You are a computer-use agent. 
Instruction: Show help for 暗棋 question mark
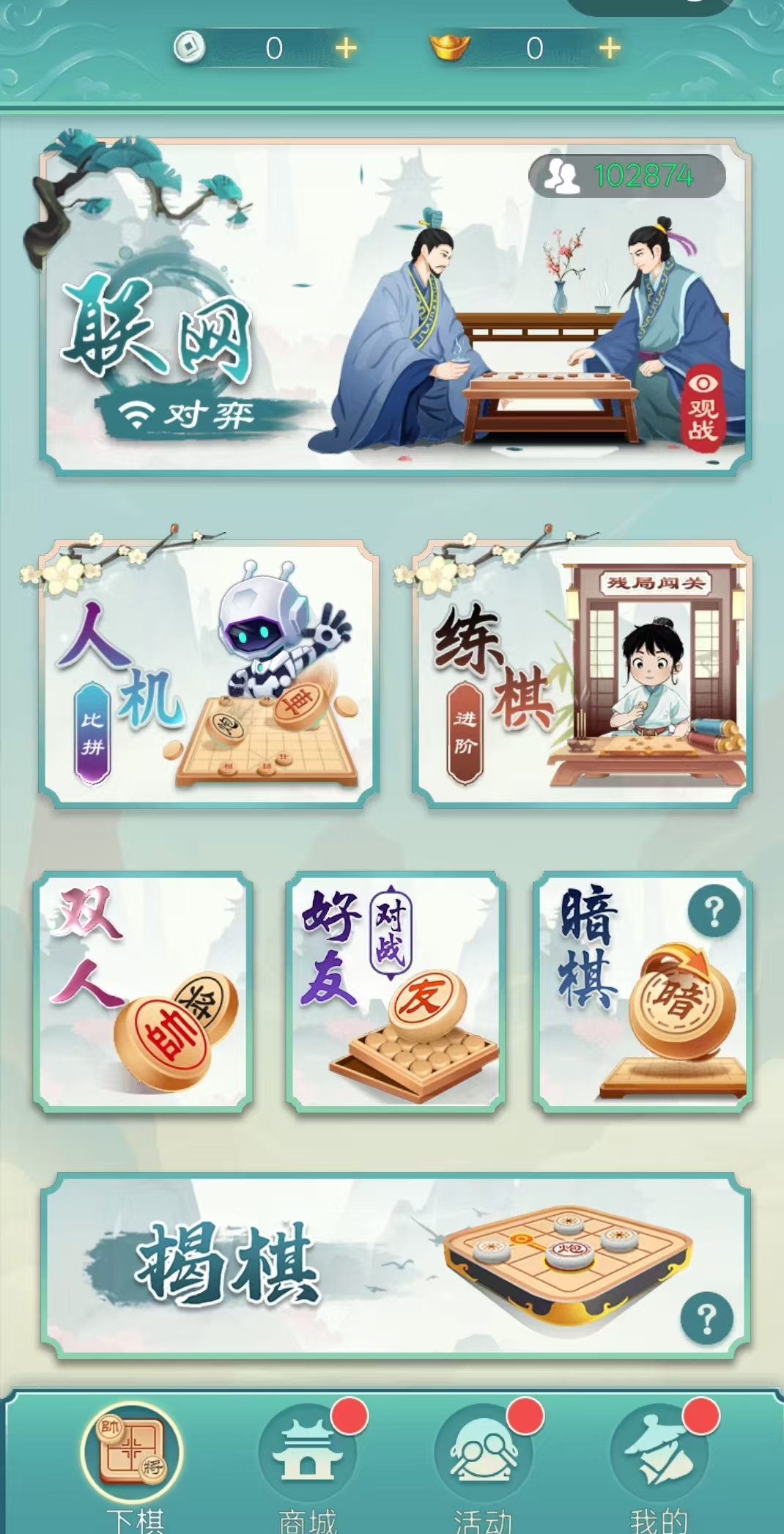(714, 910)
